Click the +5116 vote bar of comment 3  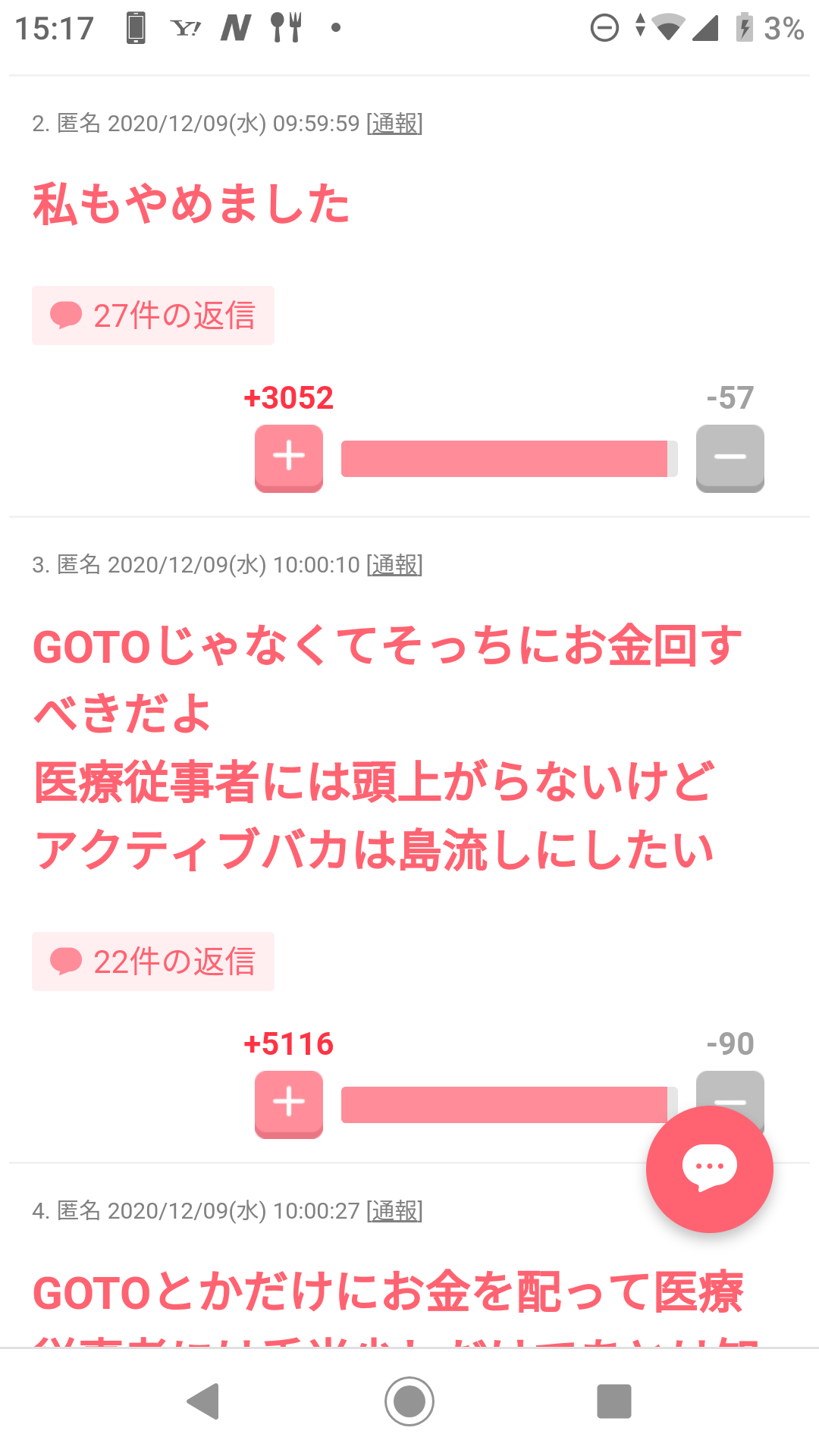click(x=504, y=1104)
